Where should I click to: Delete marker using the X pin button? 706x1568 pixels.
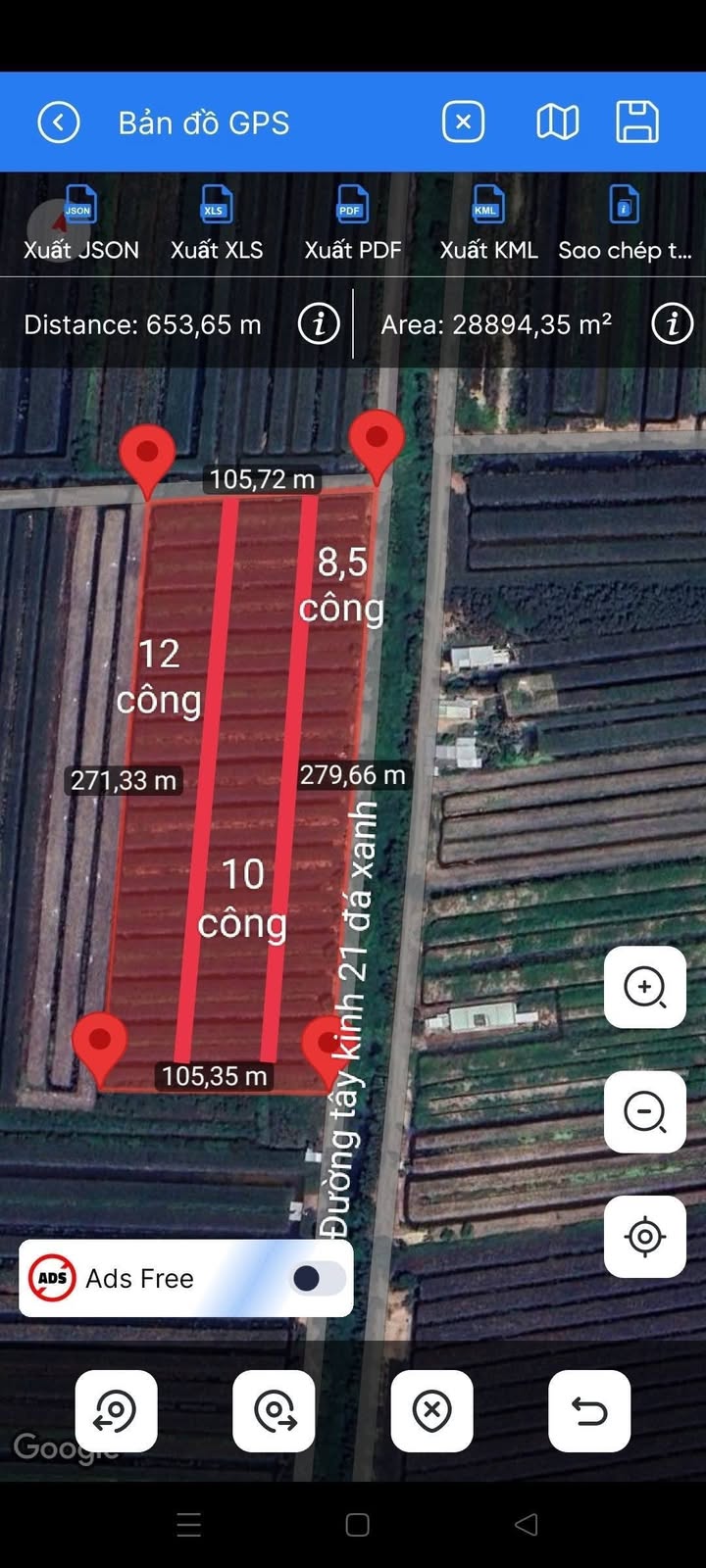click(x=431, y=1411)
